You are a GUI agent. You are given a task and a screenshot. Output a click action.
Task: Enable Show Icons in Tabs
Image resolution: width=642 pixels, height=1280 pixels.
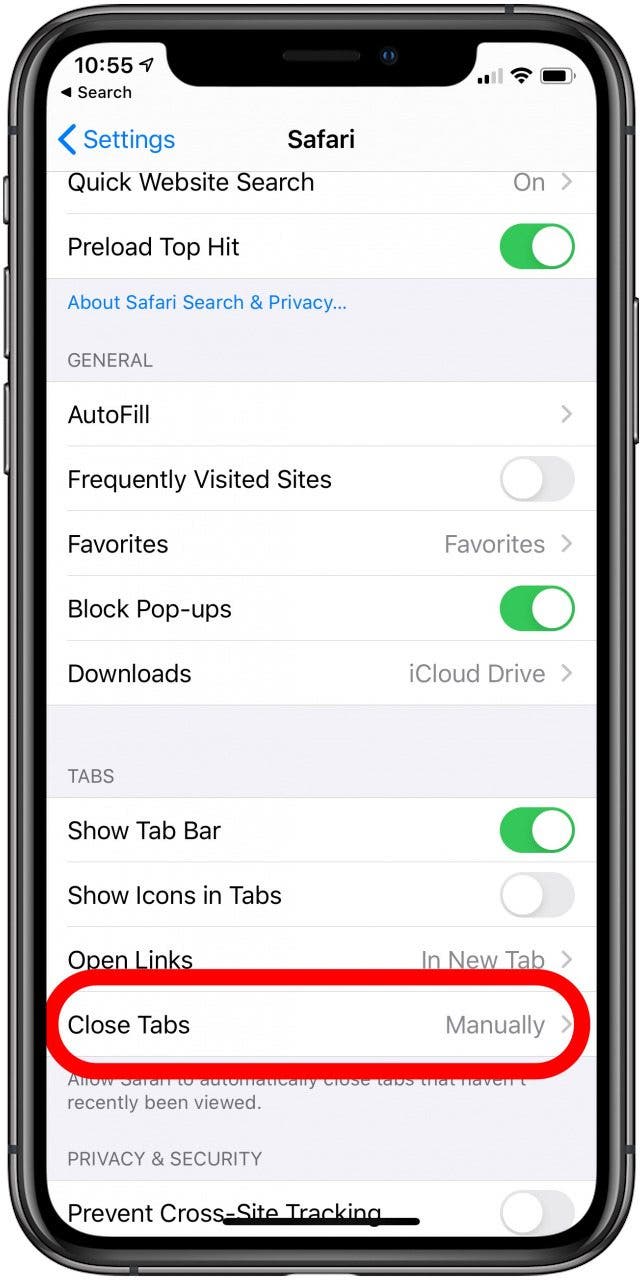click(x=537, y=895)
